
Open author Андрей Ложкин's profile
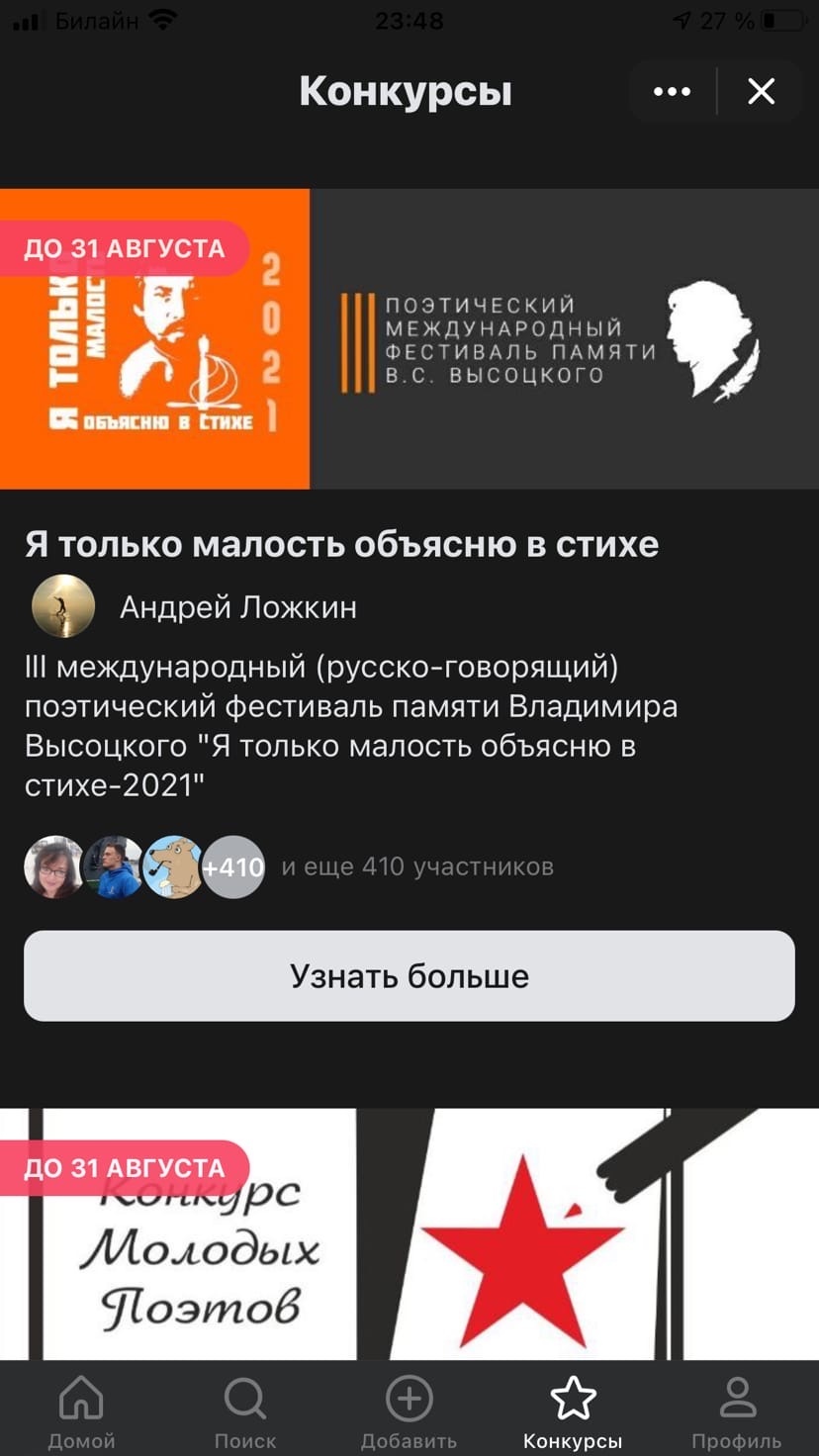pyautogui.click(x=237, y=606)
